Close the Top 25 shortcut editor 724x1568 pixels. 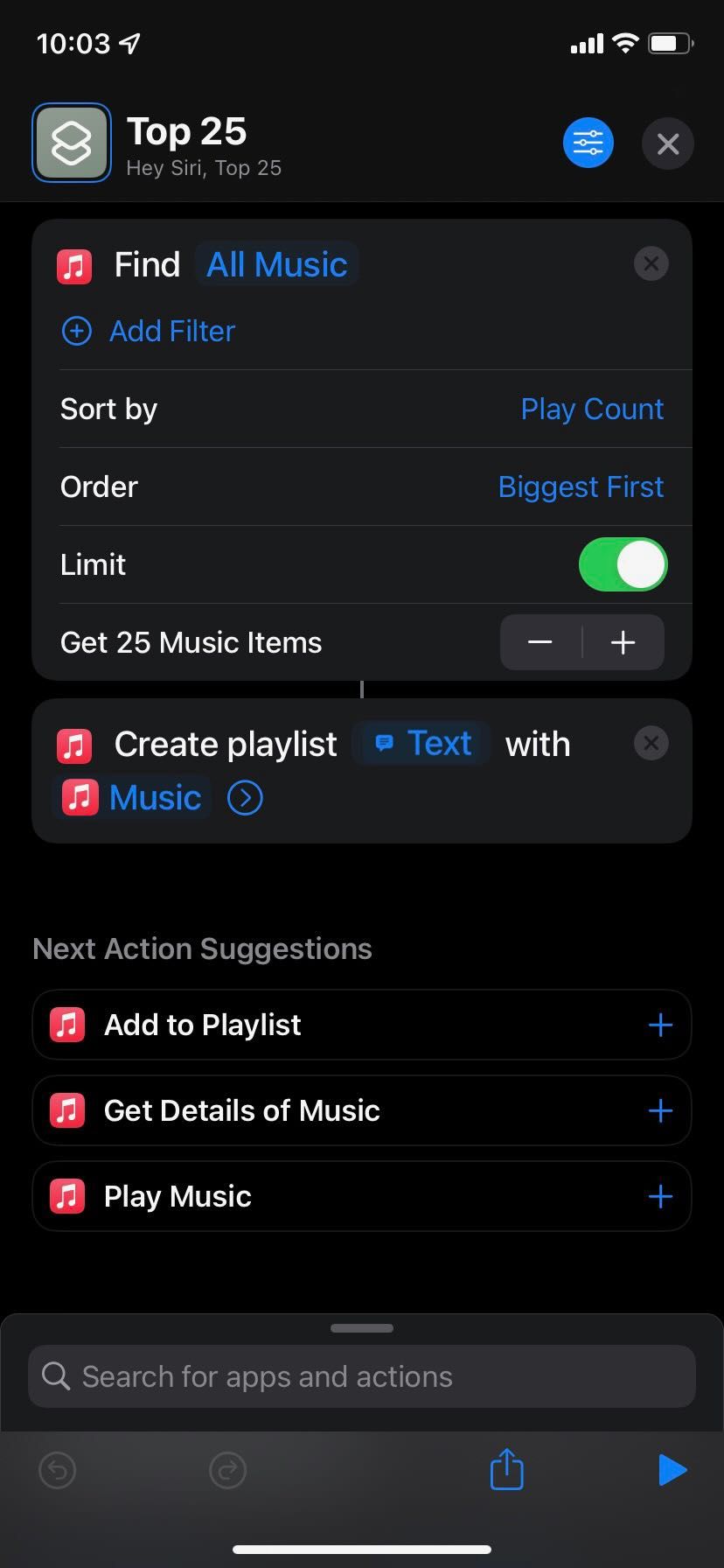point(667,143)
